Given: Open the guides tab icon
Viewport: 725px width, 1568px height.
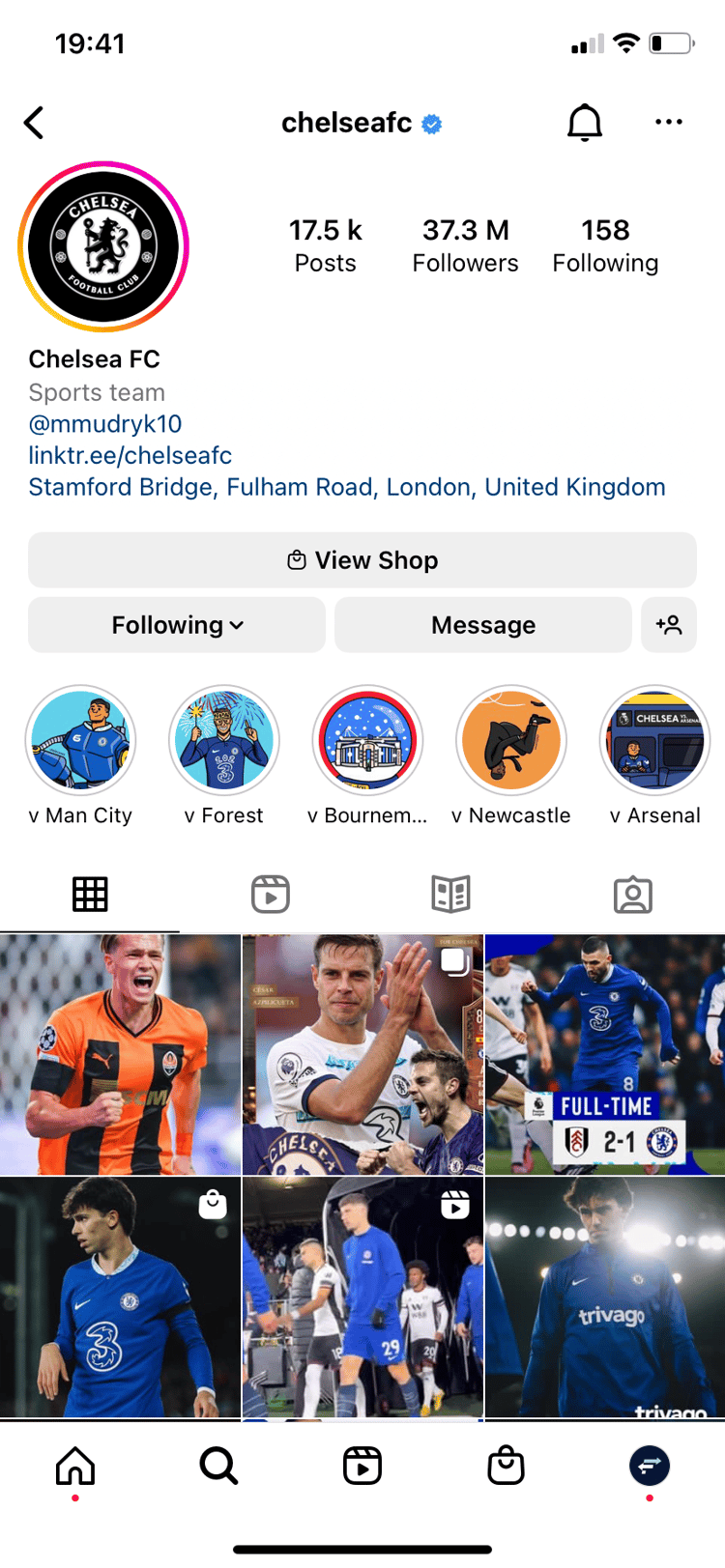Looking at the screenshot, I should pos(452,894).
